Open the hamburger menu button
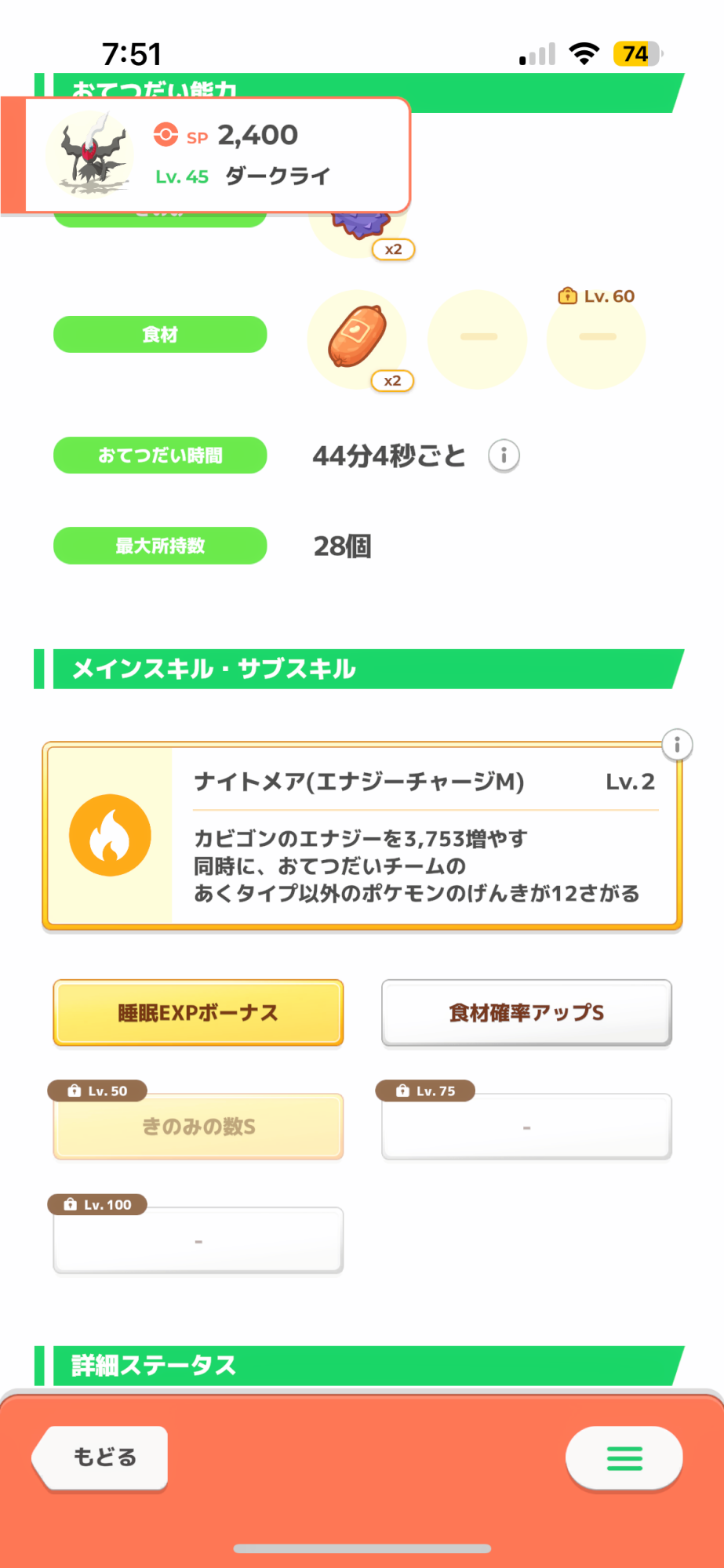This screenshot has height=1568, width=724. pos(624,1457)
